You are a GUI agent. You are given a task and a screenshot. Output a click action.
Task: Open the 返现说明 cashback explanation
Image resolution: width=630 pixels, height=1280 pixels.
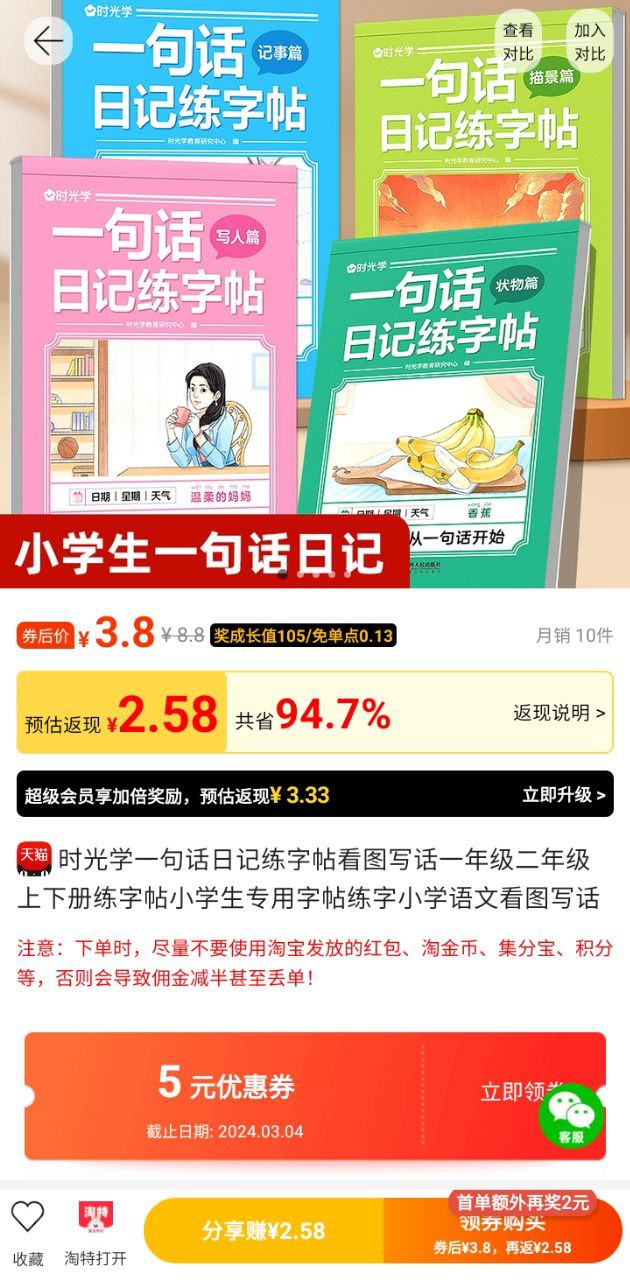point(559,713)
